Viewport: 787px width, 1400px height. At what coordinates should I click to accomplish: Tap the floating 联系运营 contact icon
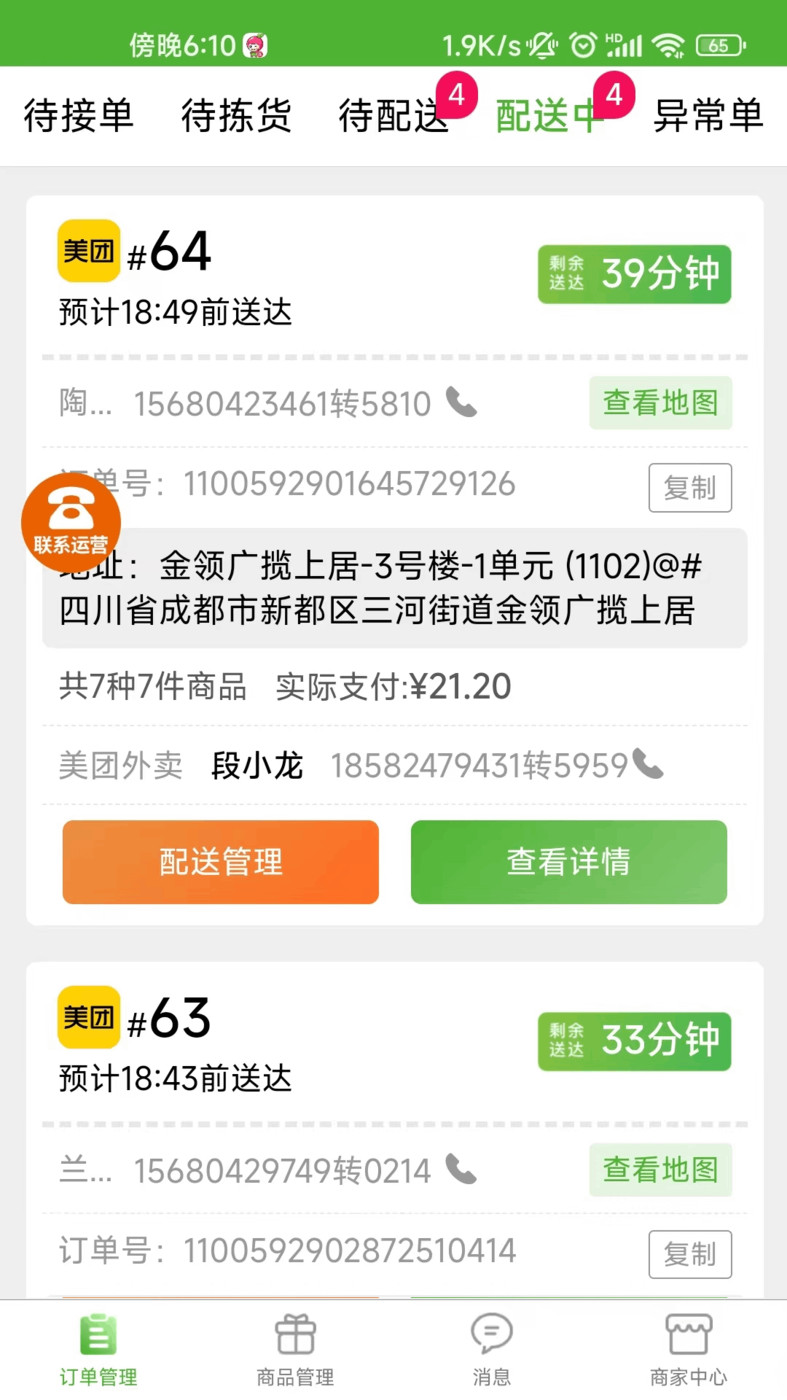coord(70,521)
